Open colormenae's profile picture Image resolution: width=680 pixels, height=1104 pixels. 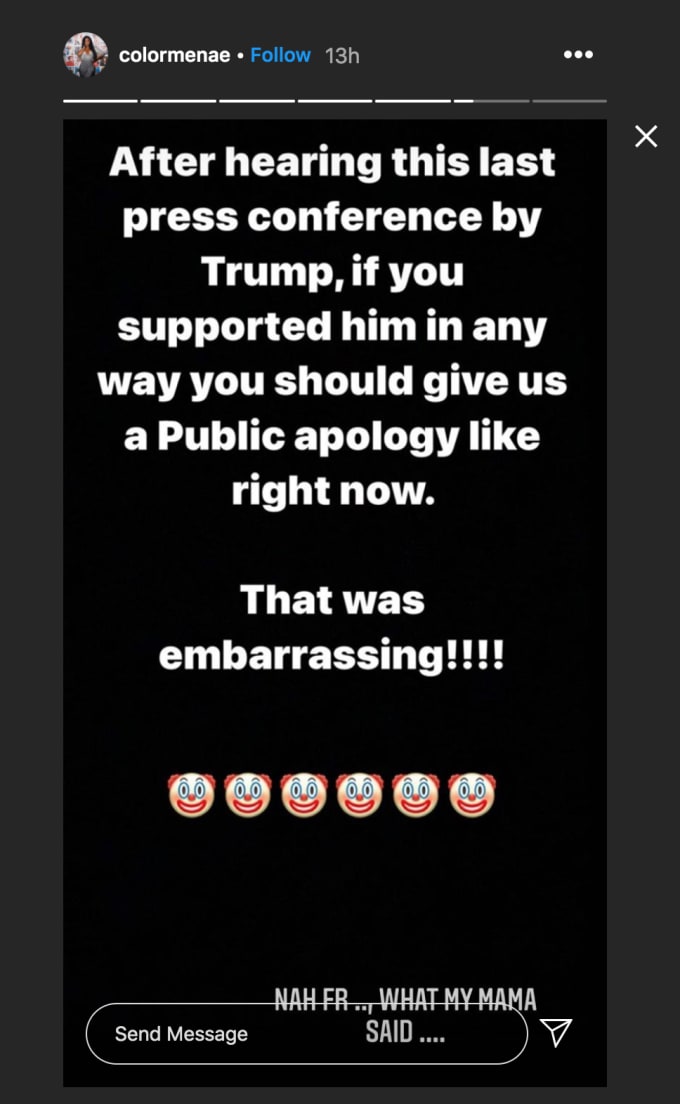point(85,55)
